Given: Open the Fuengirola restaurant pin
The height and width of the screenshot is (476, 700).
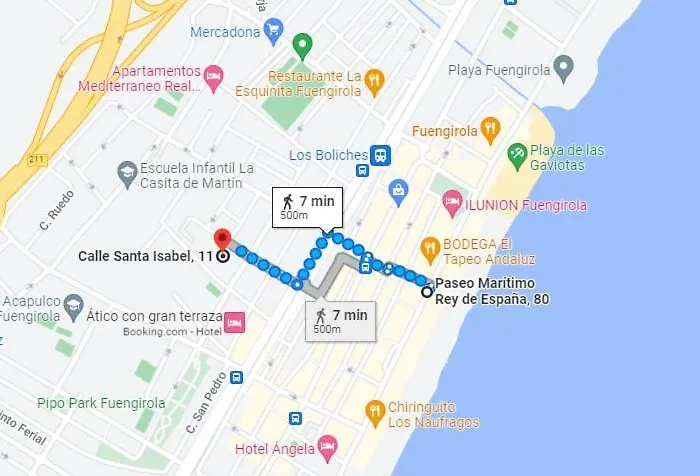Looking at the screenshot, I should click(x=489, y=129).
